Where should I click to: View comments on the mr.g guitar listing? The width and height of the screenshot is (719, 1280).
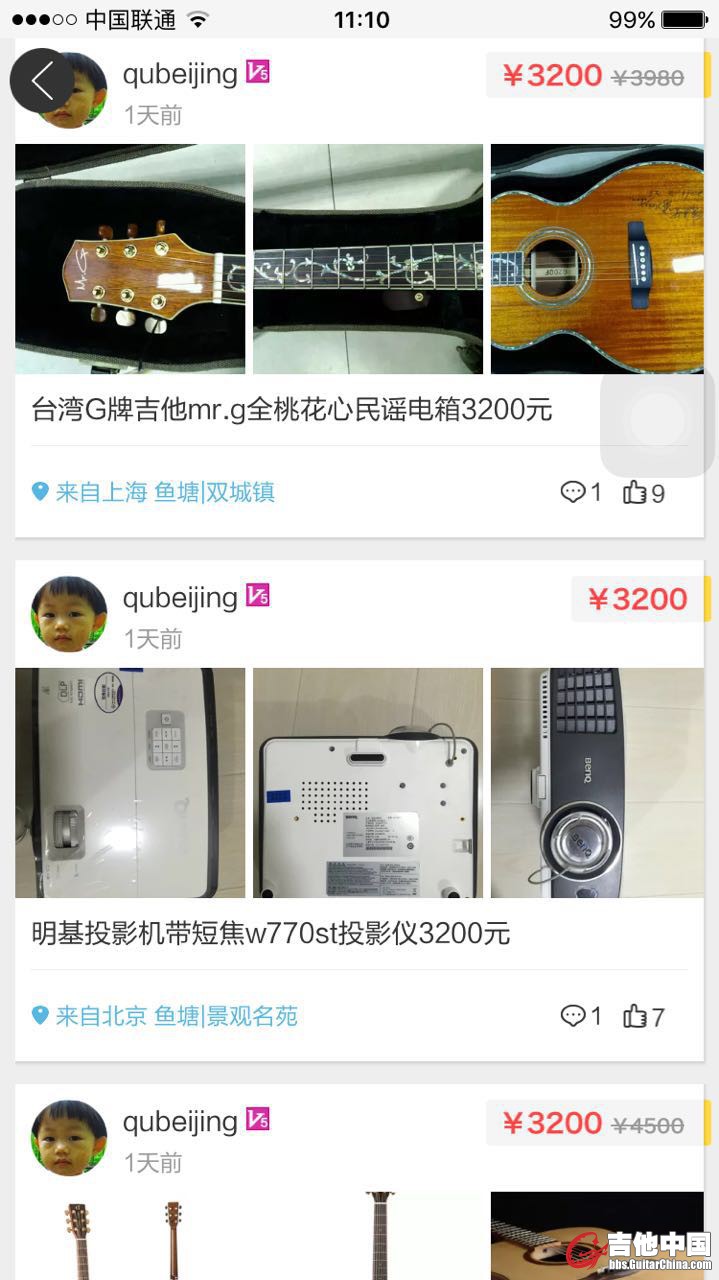pyautogui.click(x=581, y=492)
